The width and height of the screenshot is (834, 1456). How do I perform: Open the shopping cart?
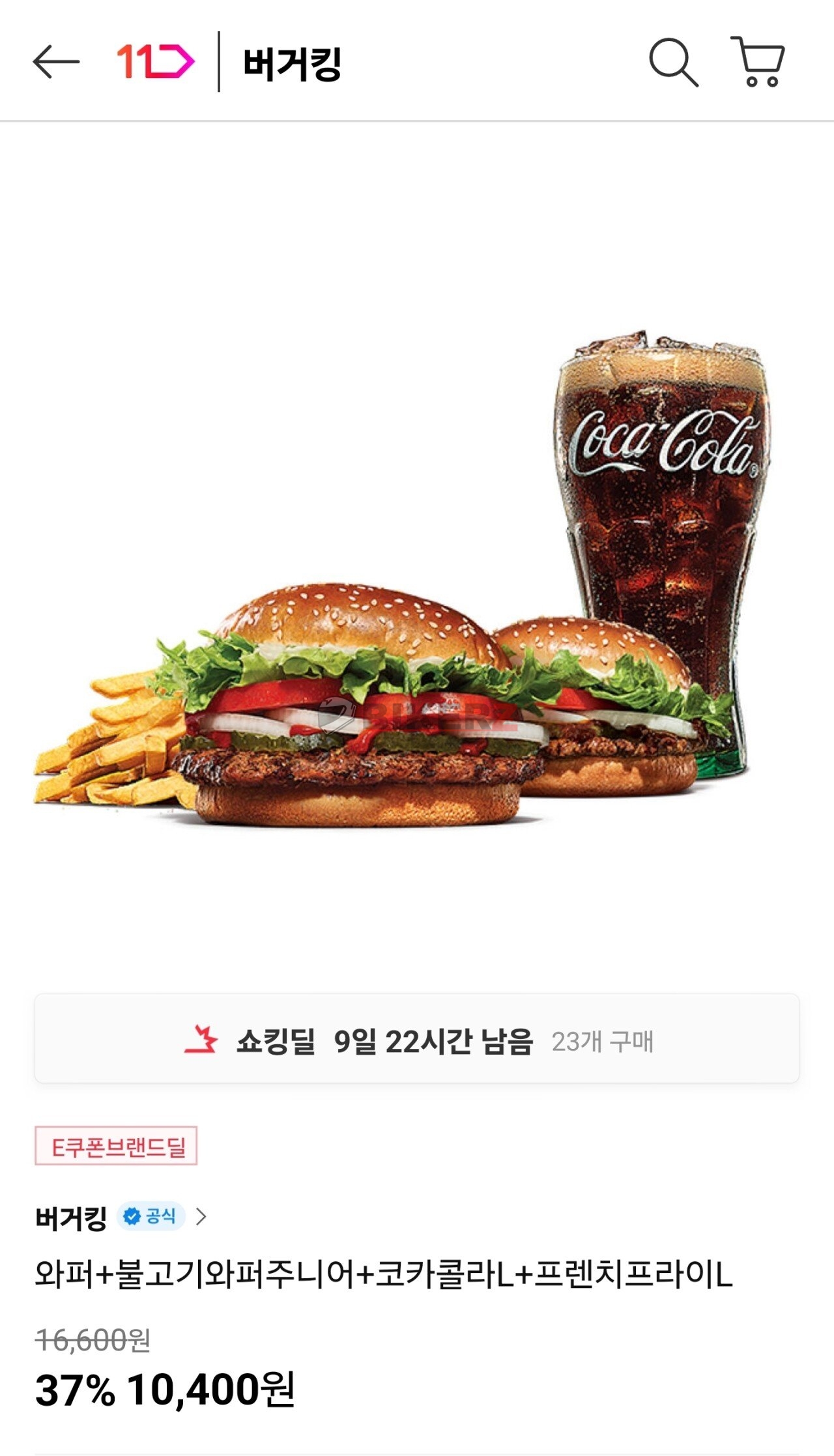click(x=758, y=62)
